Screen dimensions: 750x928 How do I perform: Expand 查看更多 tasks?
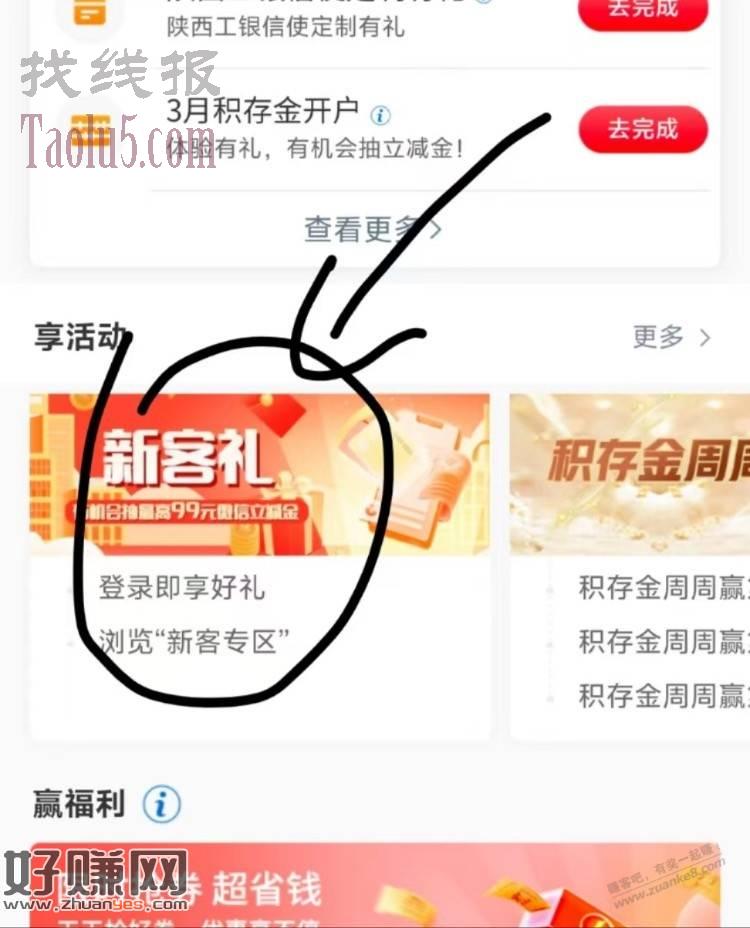tap(373, 230)
